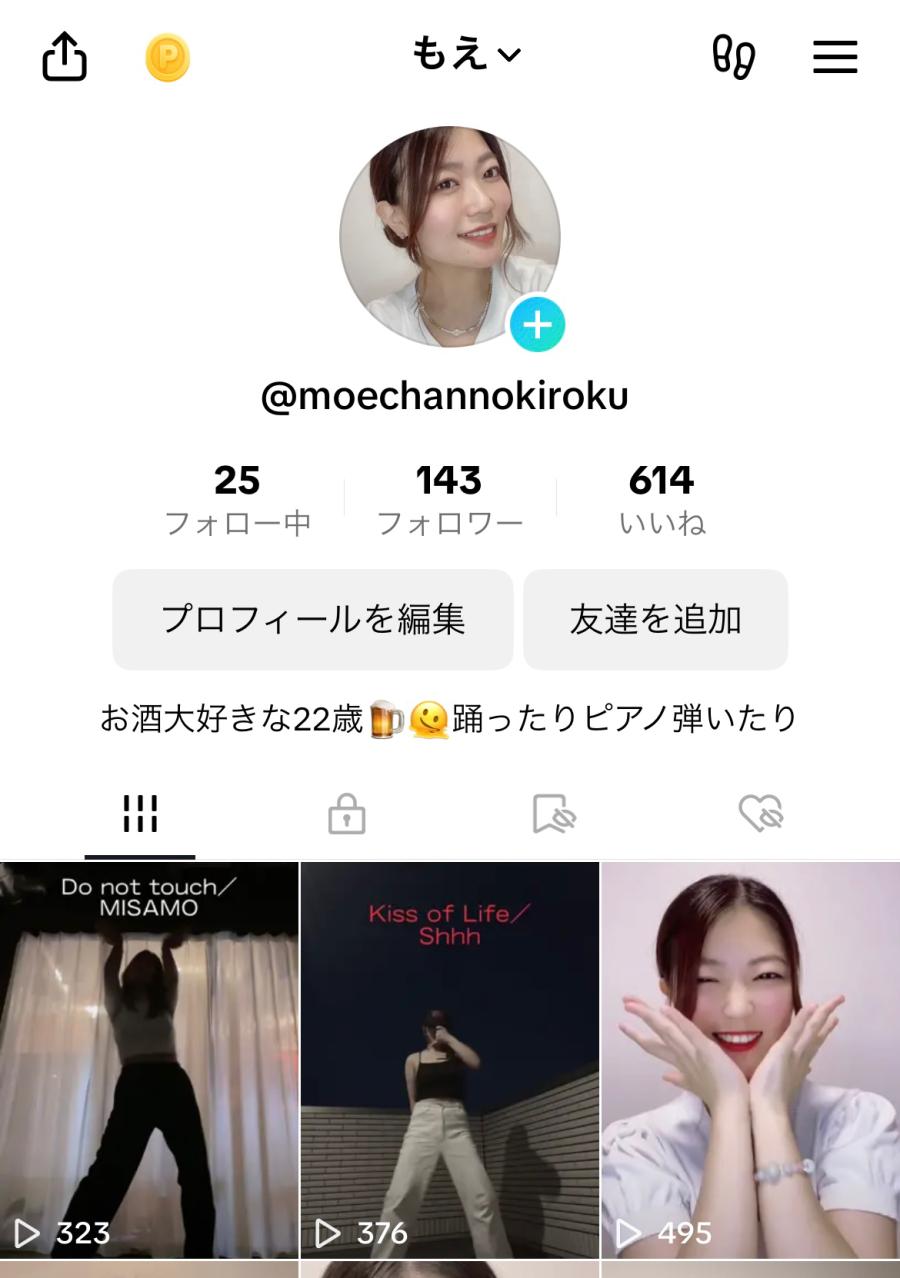Switch to the saved bookmarks tab
This screenshot has height=1278, width=900.
(x=554, y=814)
